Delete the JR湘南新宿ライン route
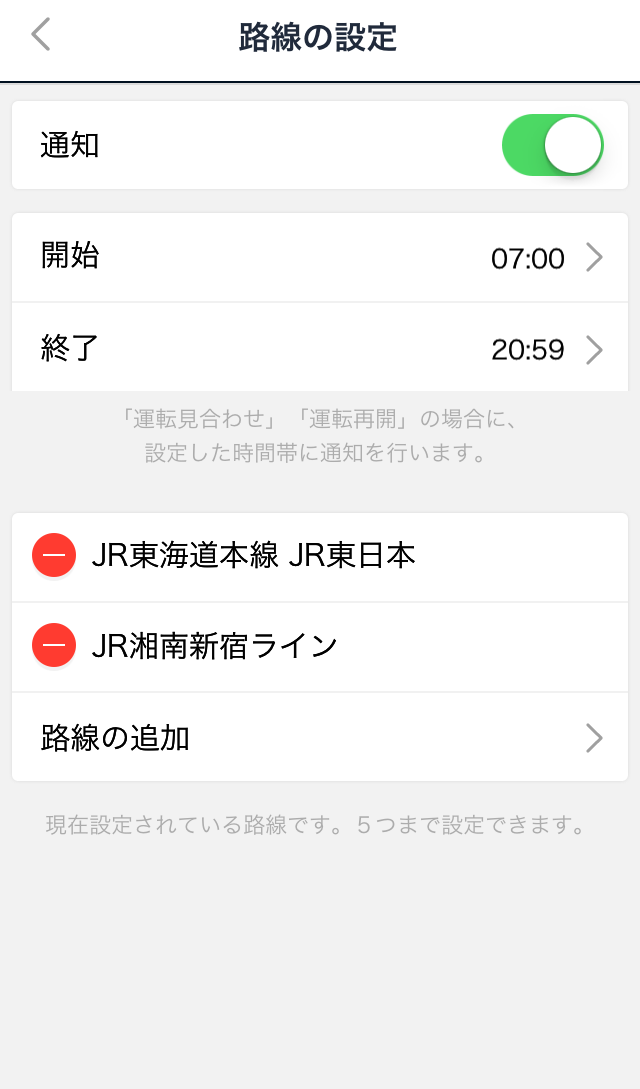Image resolution: width=640 pixels, height=1089 pixels. (x=54, y=646)
